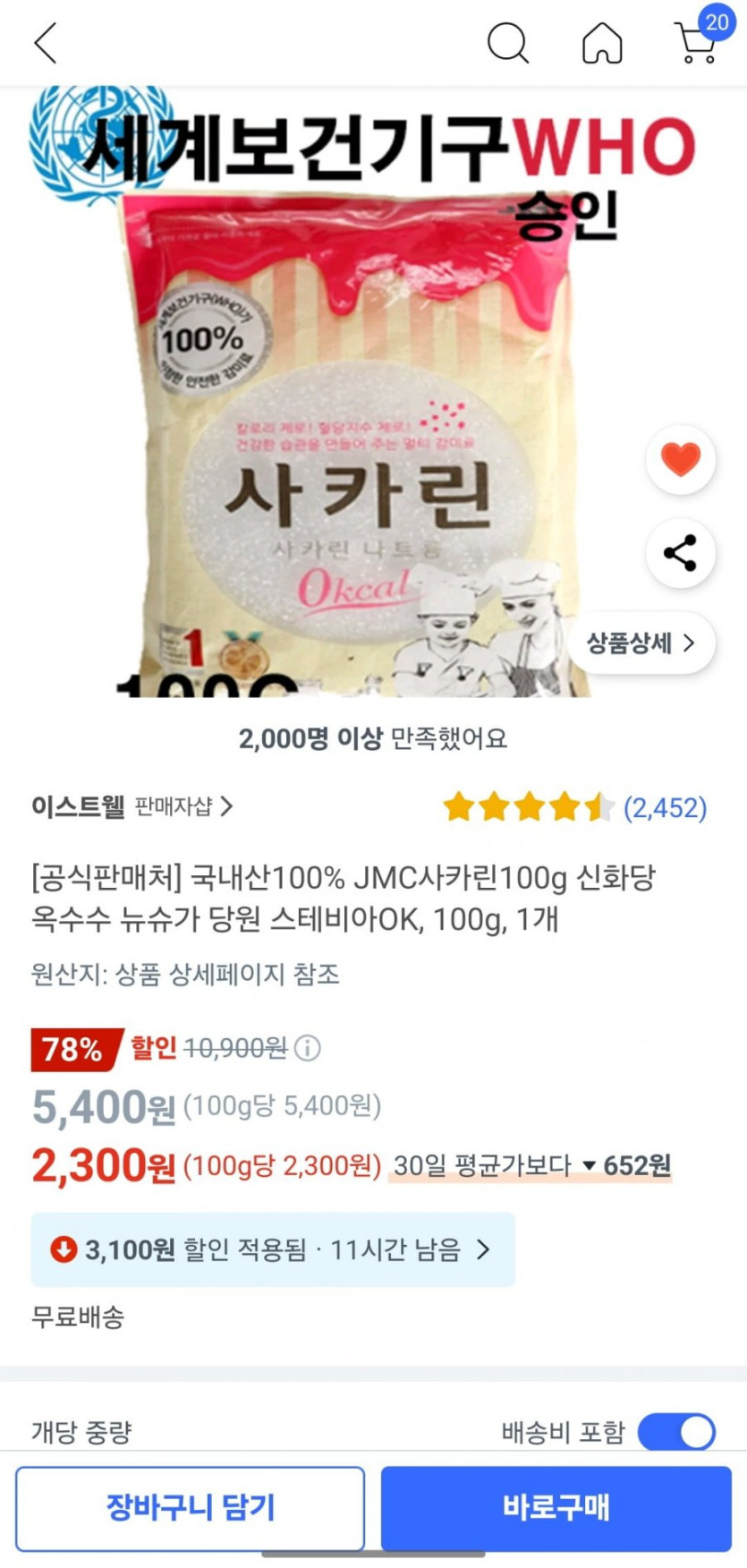Screen dimensions: 747x1568
Task: Show the discount info icon next to 10,900원
Action: coord(307,1047)
